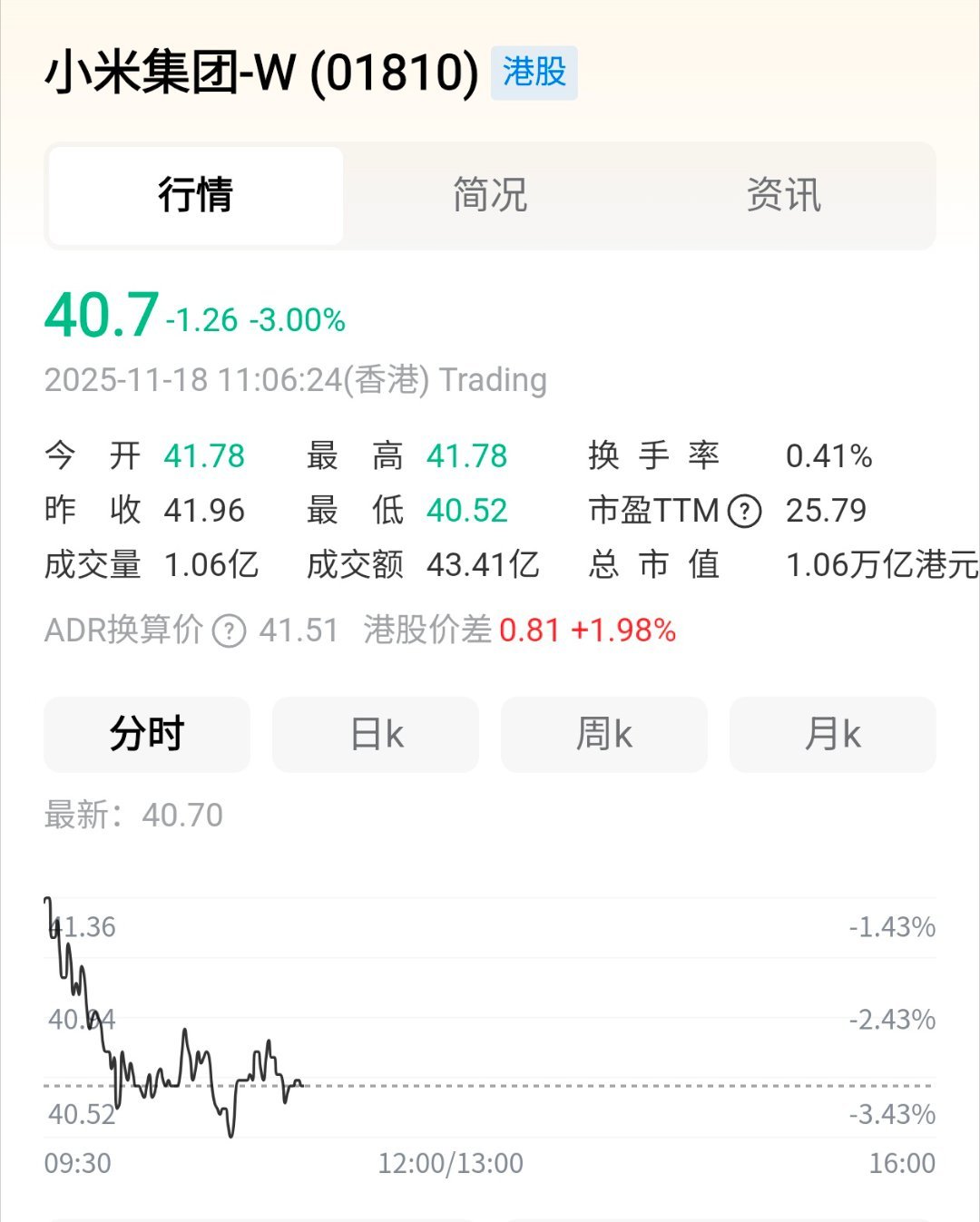Viewport: 980px width, 1222px height.
Task: Open the 市盈TTM help tooltip icon
Action: coord(744,511)
